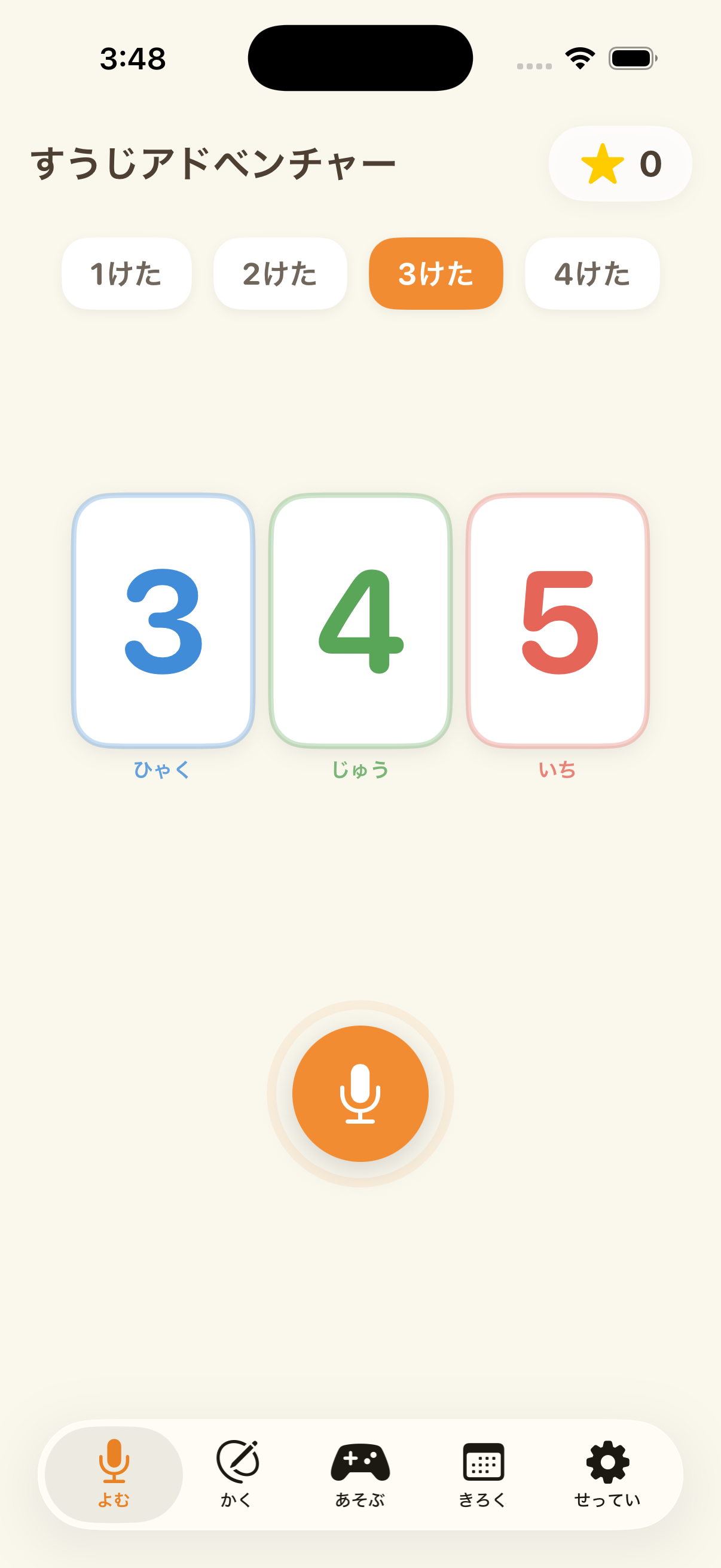Go to the あそぶ tab

360,1474
